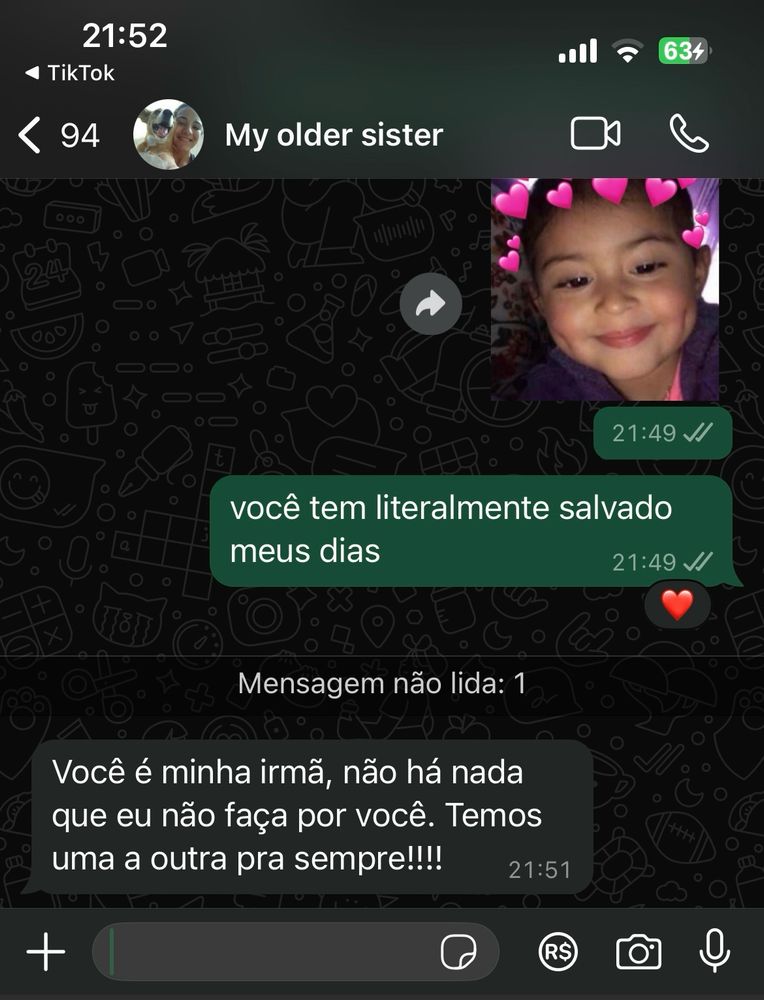Open the sent photo of the child

605,290
